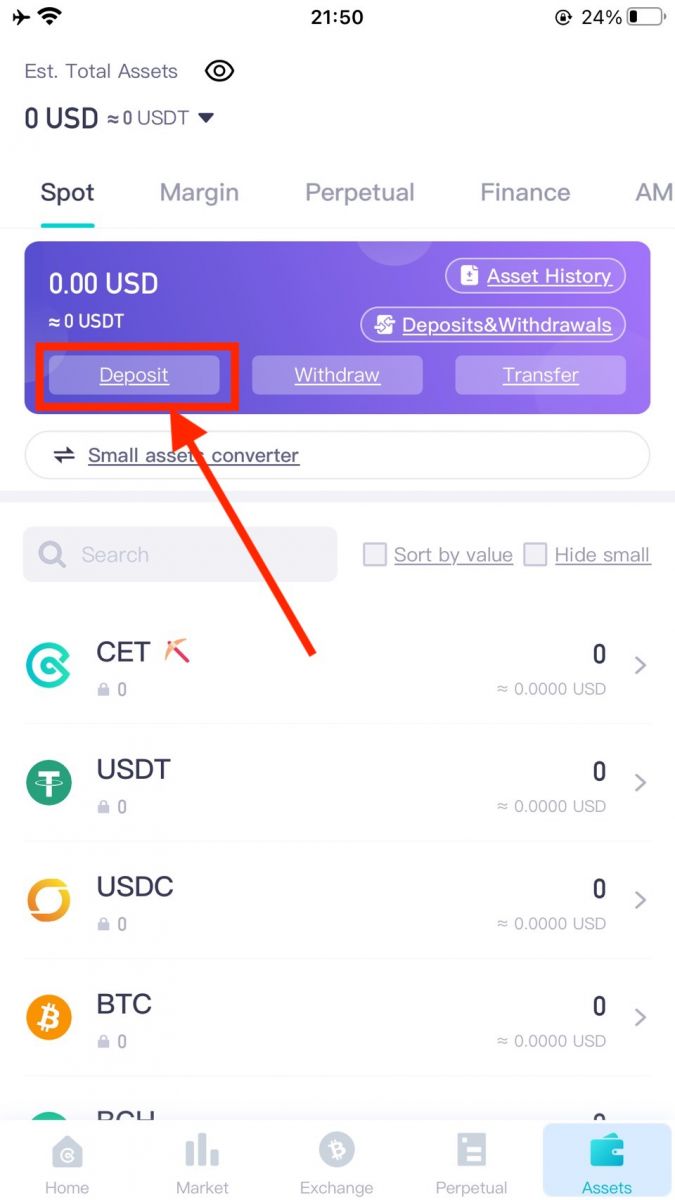Open the USDC asset row
Image resolution: width=675 pixels, height=1200 pixels.
(337, 900)
